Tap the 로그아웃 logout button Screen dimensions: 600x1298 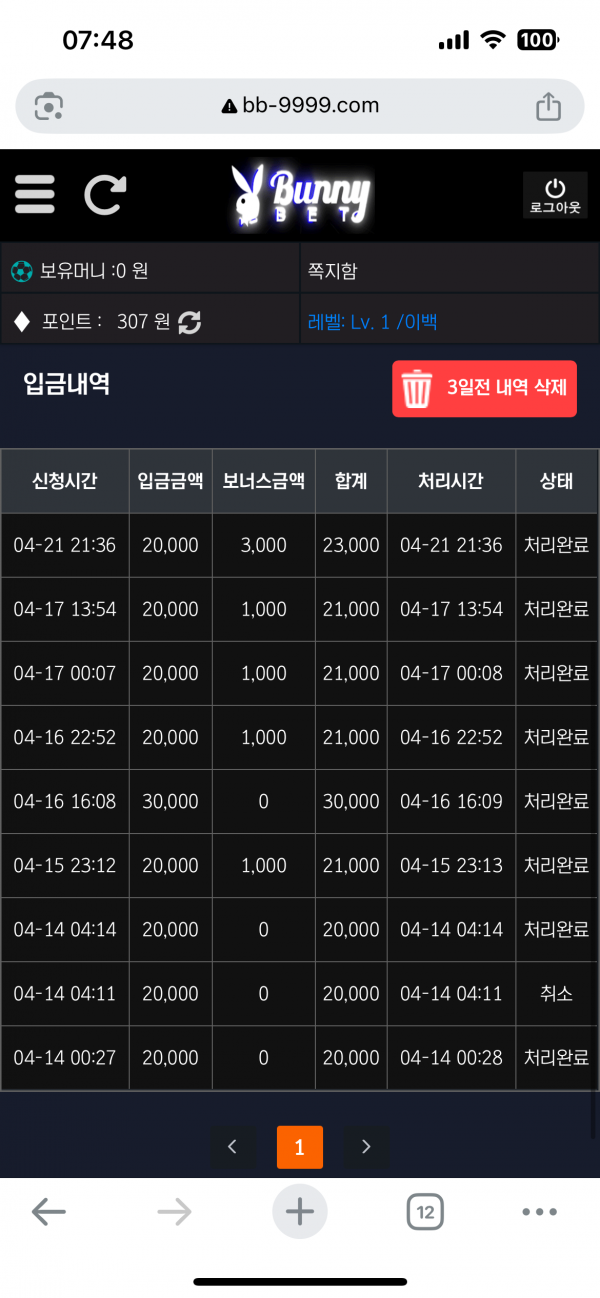(x=555, y=196)
